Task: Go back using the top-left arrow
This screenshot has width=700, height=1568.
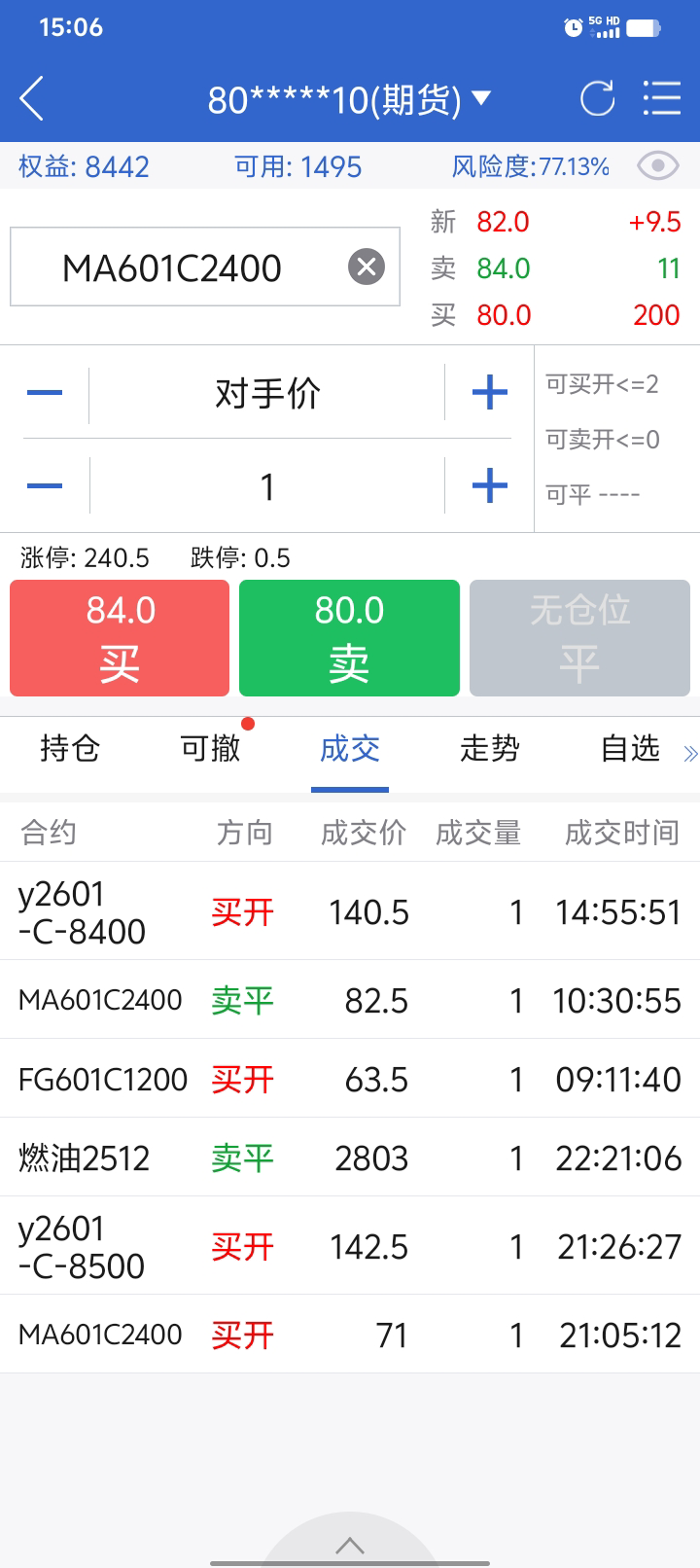Action: point(32,99)
